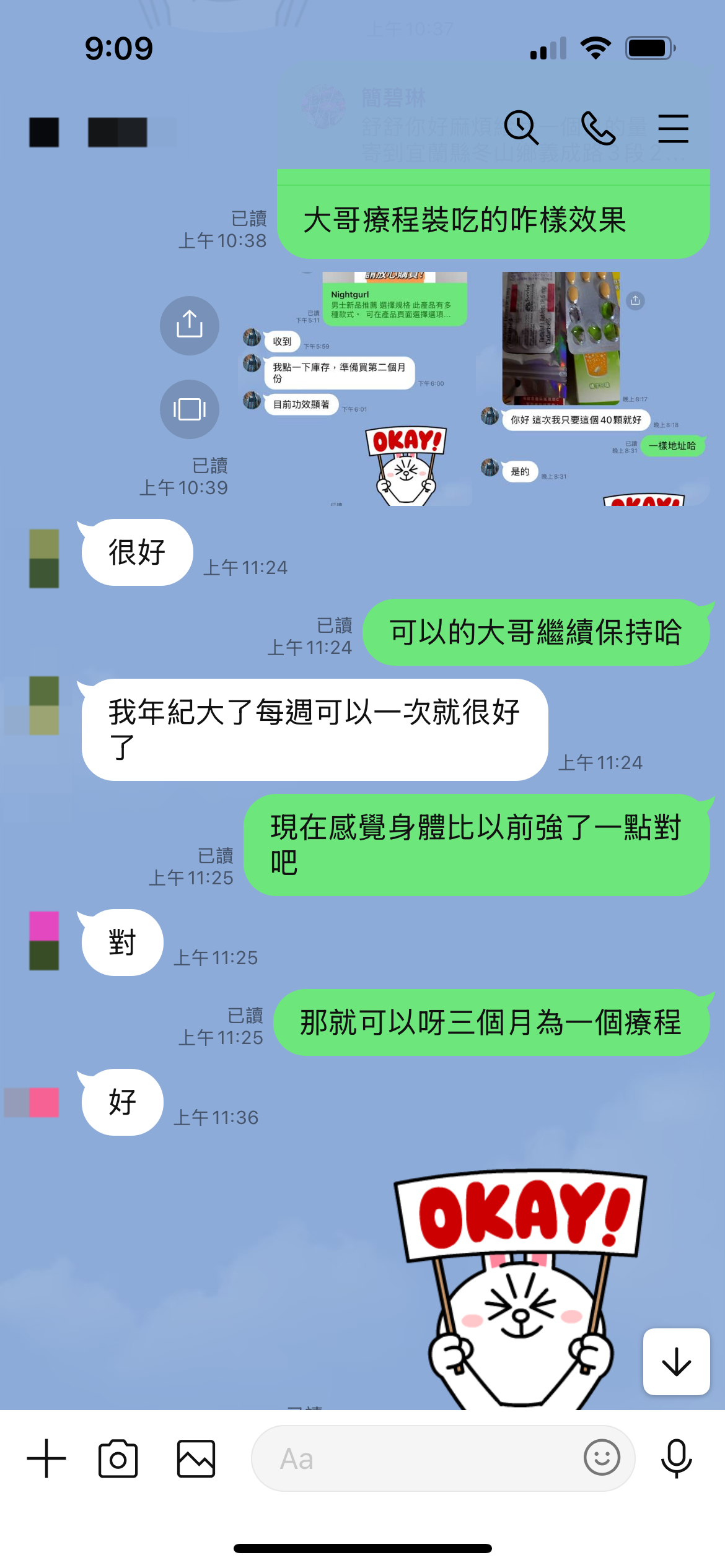Start a voice call
This screenshot has width=725, height=1568.
click(x=597, y=128)
